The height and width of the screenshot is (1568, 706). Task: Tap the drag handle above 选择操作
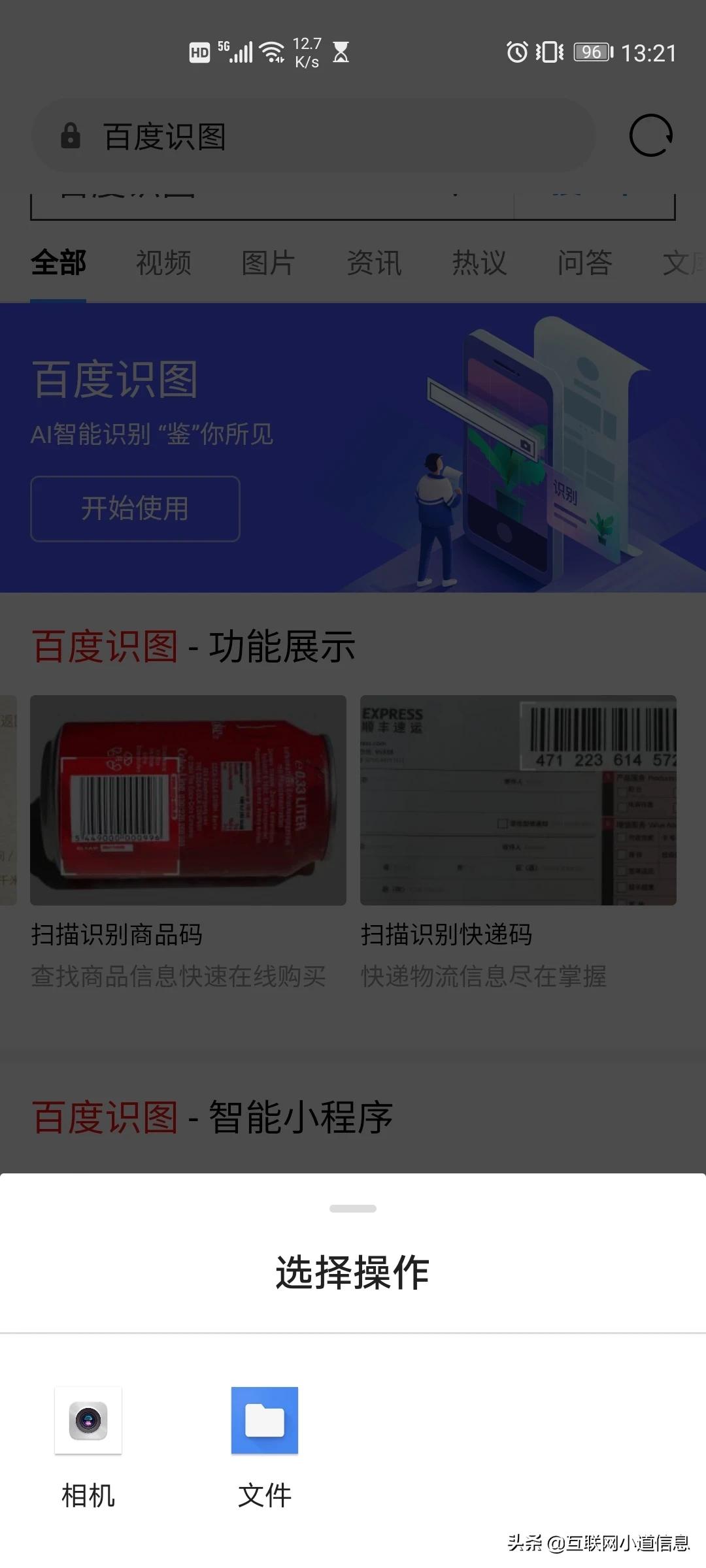click(353, 1209)
